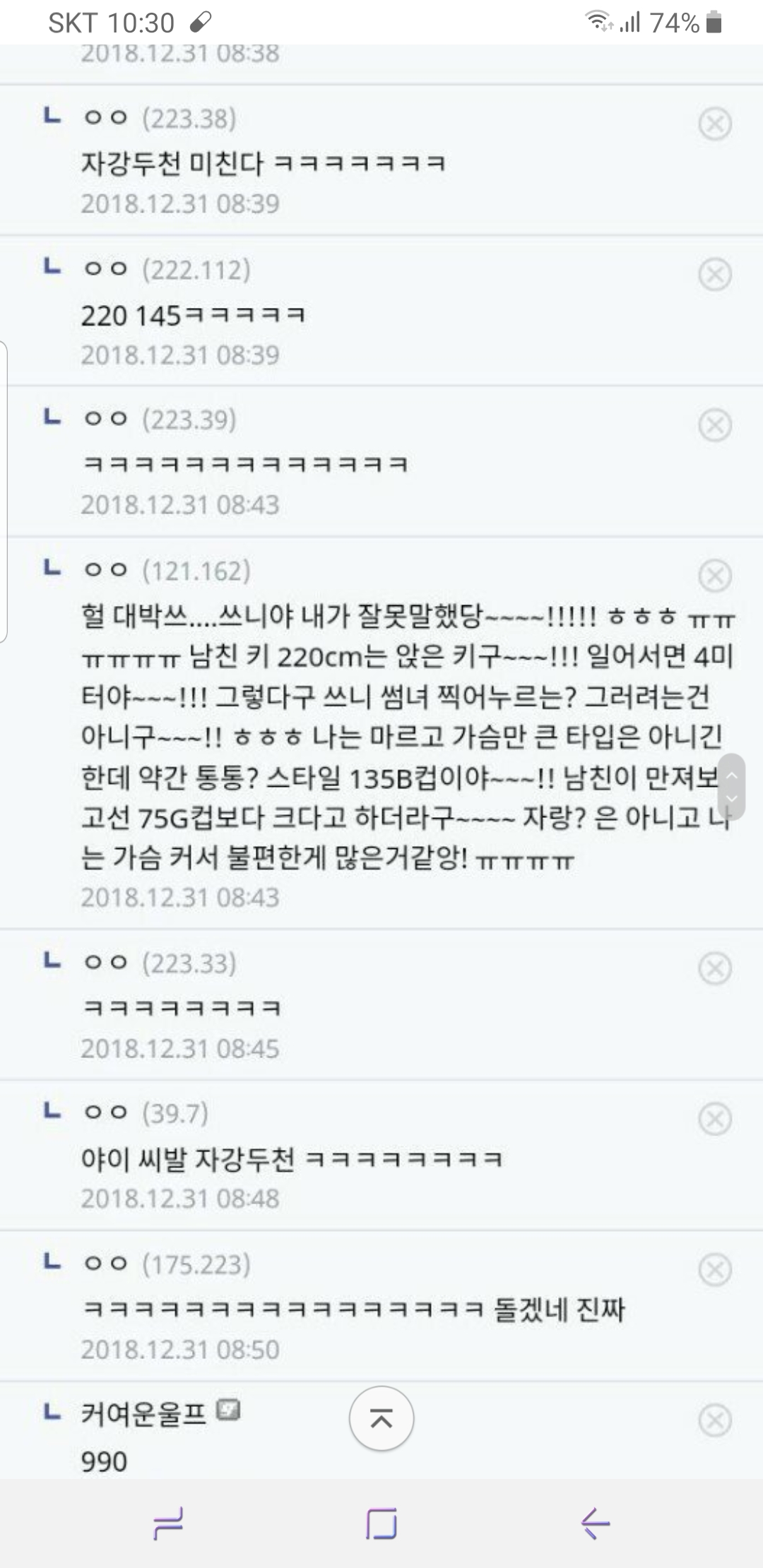The image size is (763, 1568).
Task: Tap the fast scroll handle on the right edge
Action: [x=732, y=787]
